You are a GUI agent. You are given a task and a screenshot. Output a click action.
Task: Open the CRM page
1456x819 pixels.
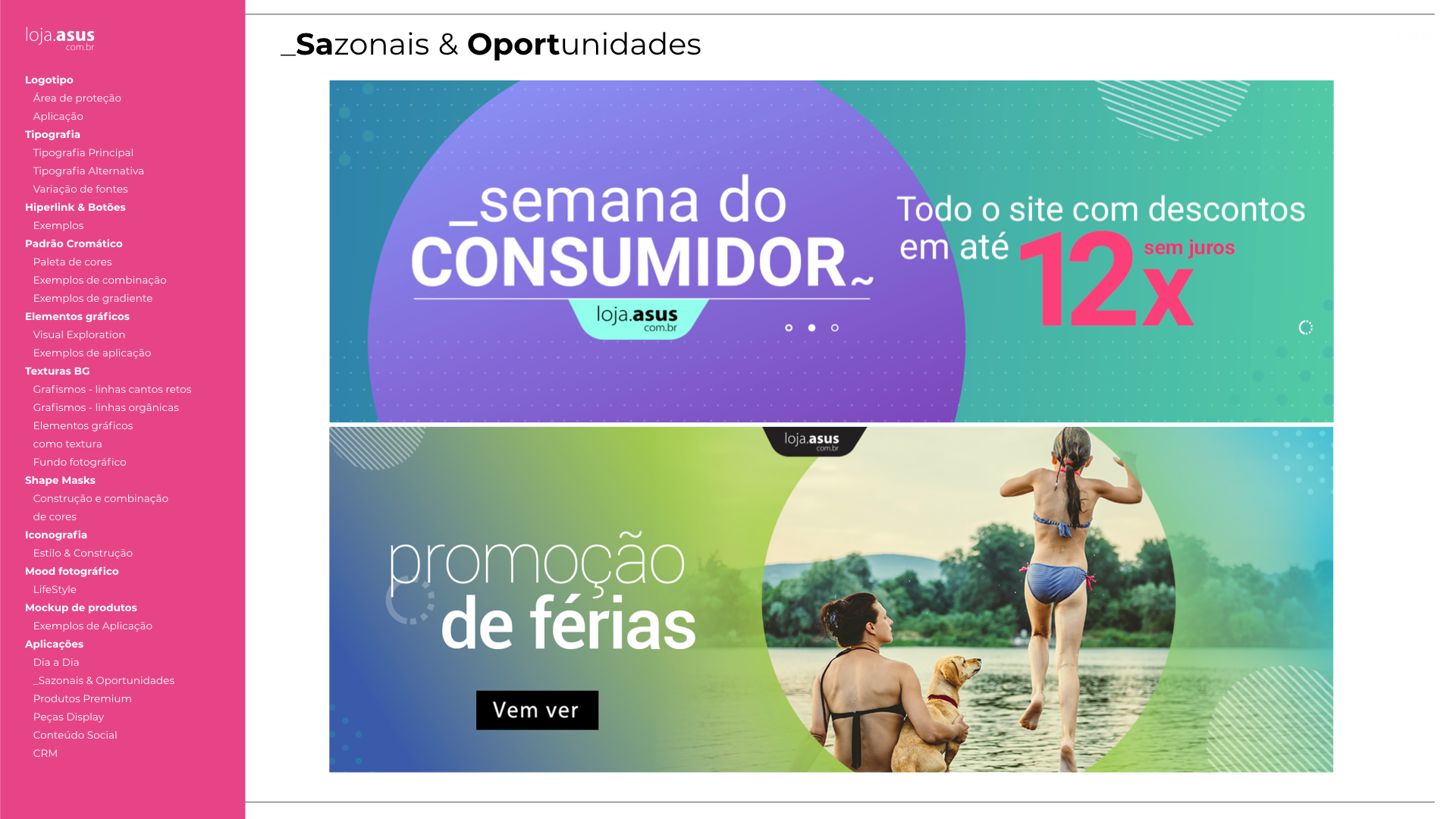tap(45, 753)
